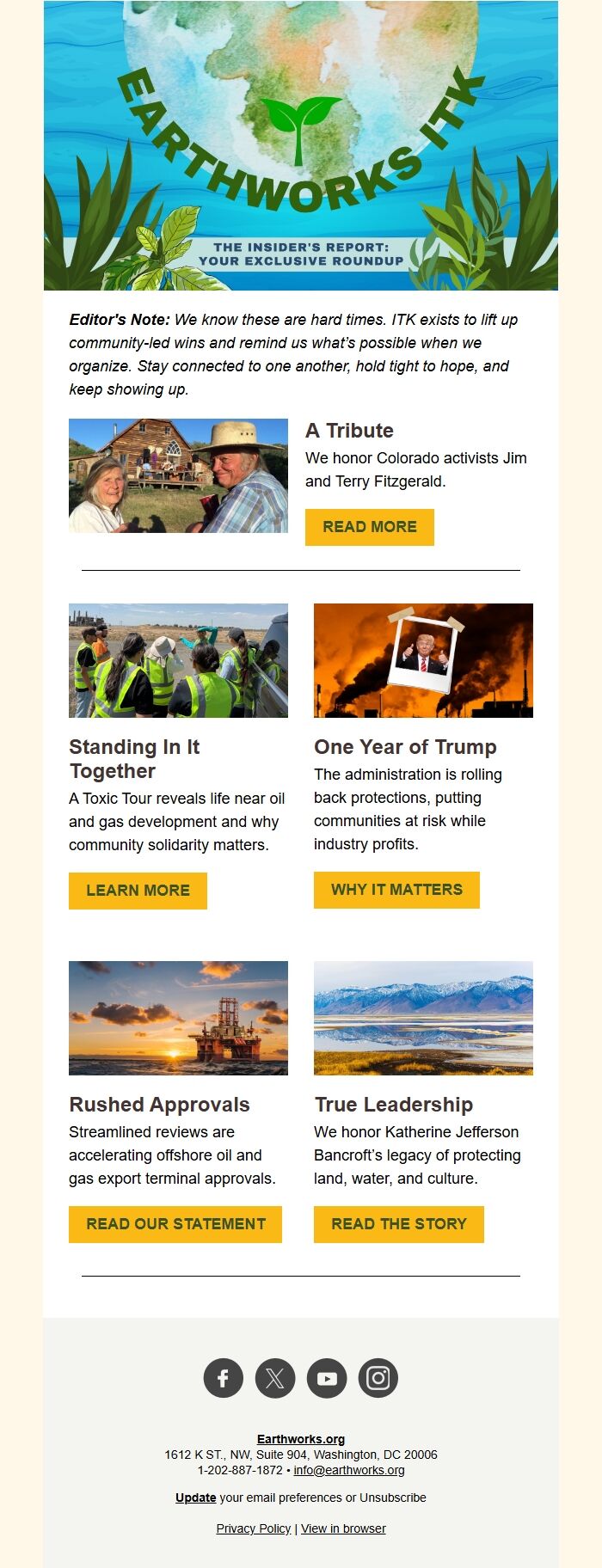This screenshot has height=1568, width=602.
Task: Tap the View in browser link
Action: click(x=343, y=1528)
